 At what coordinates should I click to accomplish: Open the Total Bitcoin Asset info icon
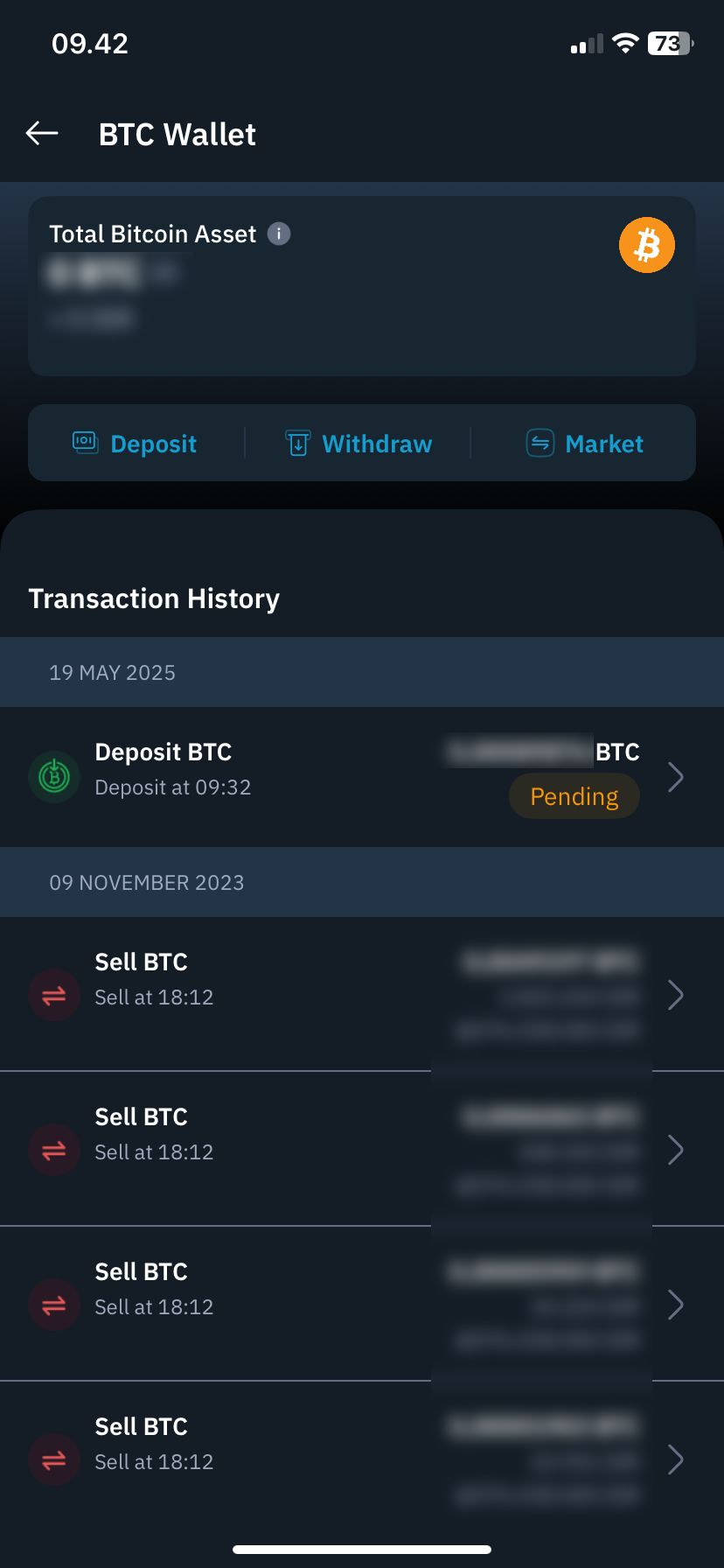point(279,234)
